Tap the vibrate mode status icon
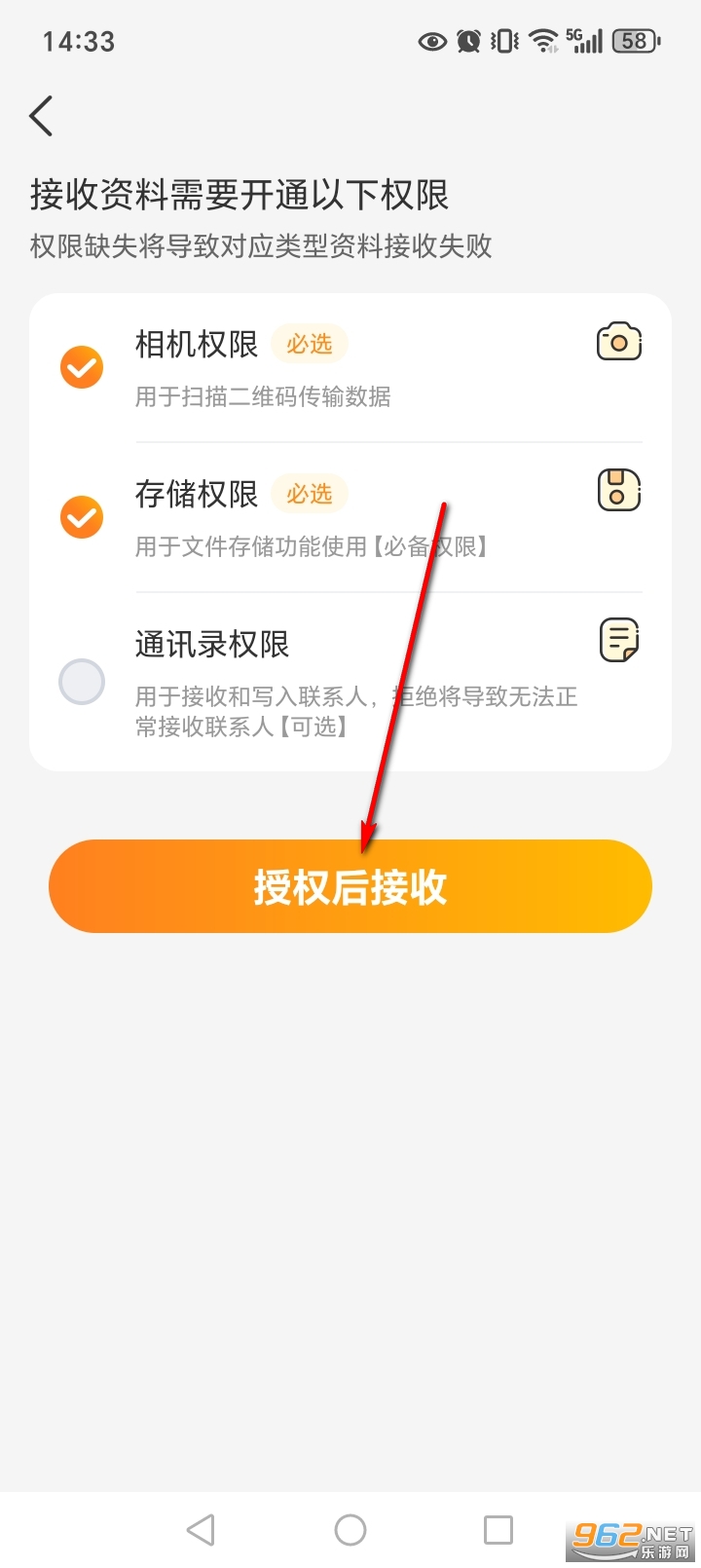Viewport: 701px width, 1568px height. (501, 40)
